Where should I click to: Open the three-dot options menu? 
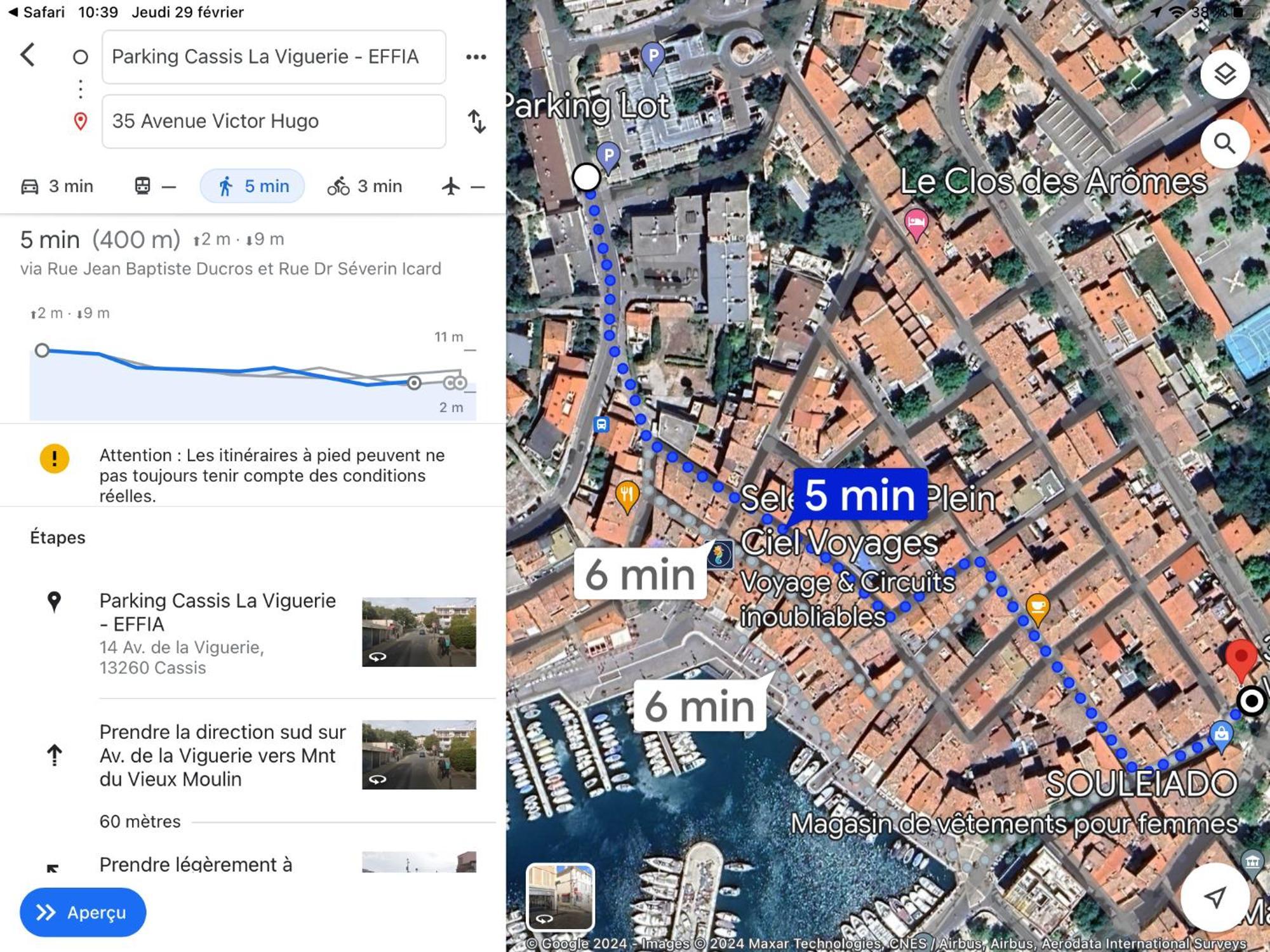coord(476,57)
